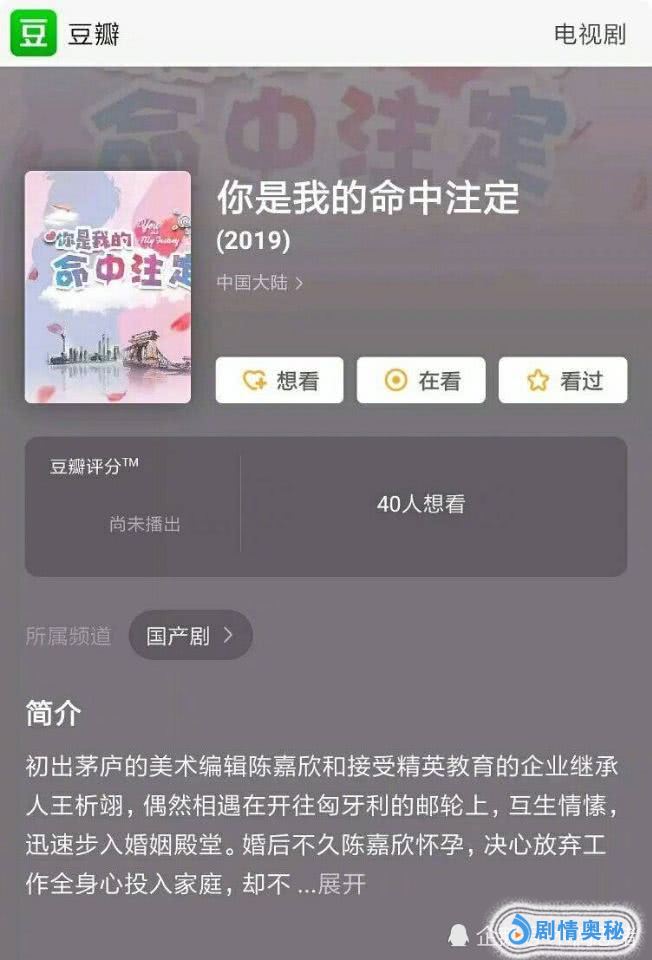Open the 豆瓣 home logo

coord(34,33)
